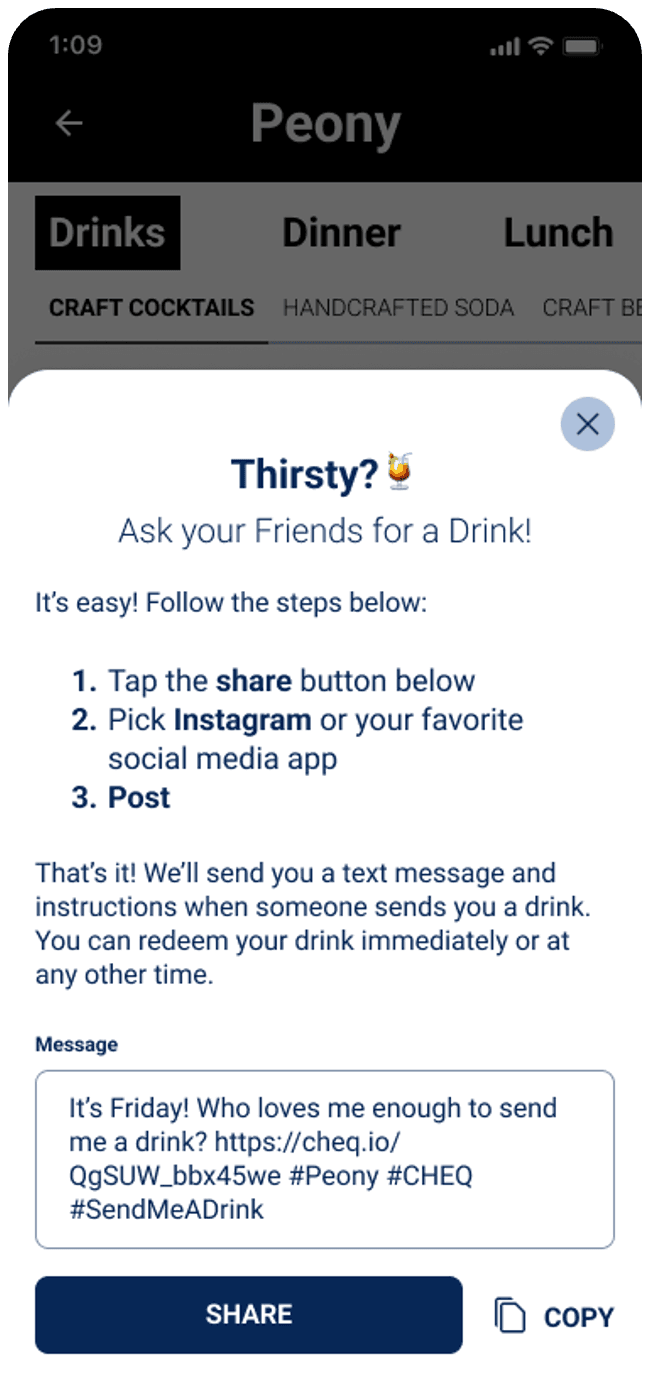Tap the SHARE button
Viewport: 650px width, 1389px height.
click(249, 1314)
